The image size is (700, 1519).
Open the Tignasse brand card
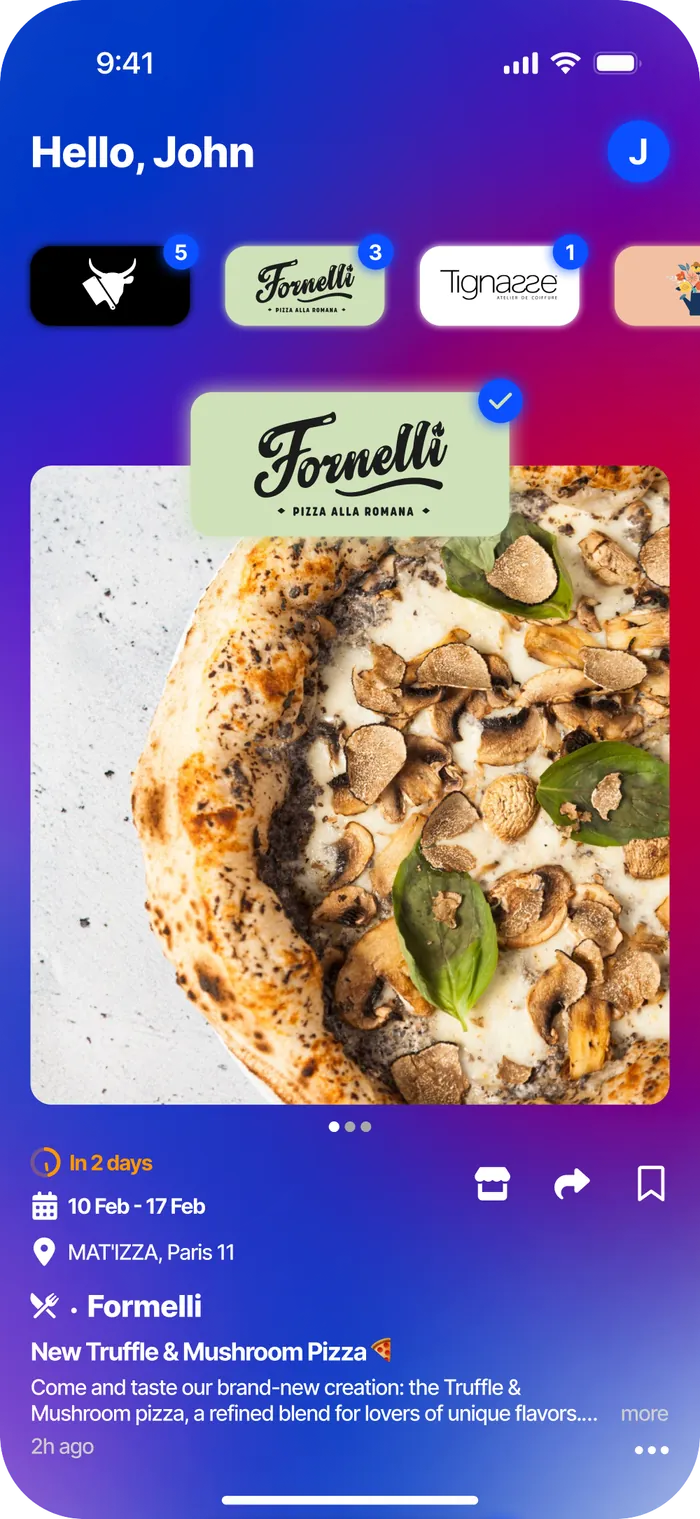(x=499, y=285)
